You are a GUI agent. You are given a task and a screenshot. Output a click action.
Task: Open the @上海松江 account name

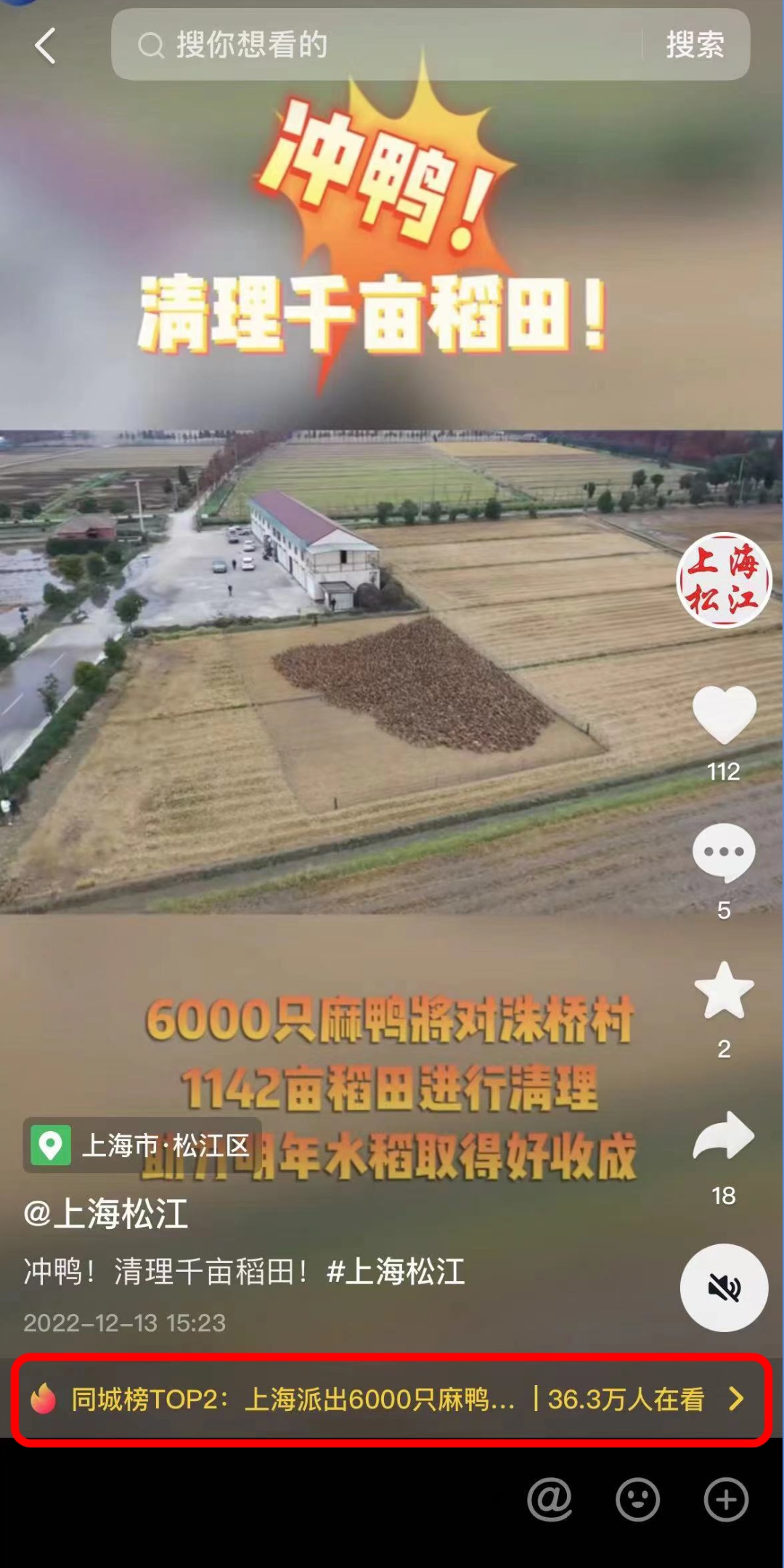point(106,1214)
